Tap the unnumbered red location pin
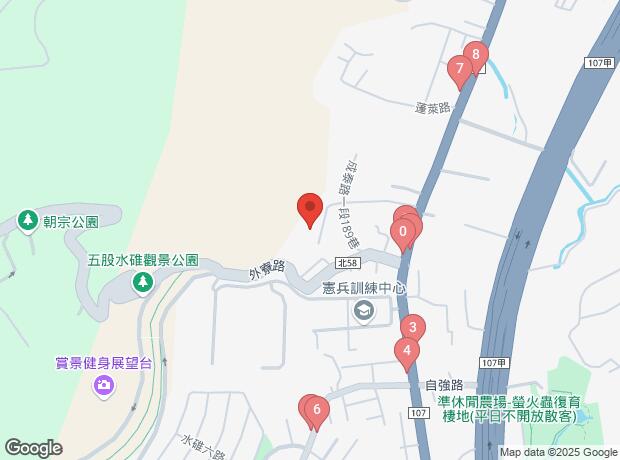 tap(309, 209)
